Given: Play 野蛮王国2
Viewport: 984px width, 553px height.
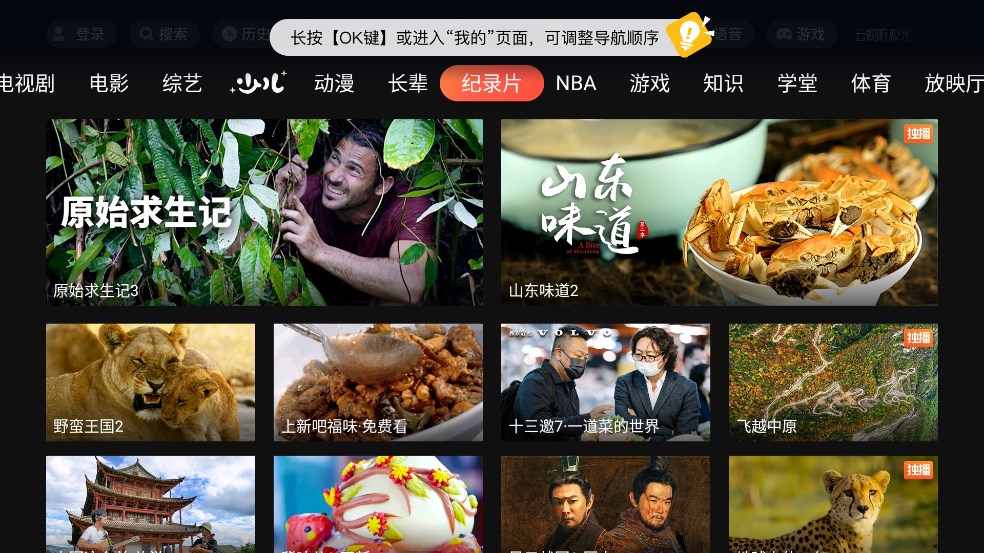Looking at the screenshot, I should 150,381.
